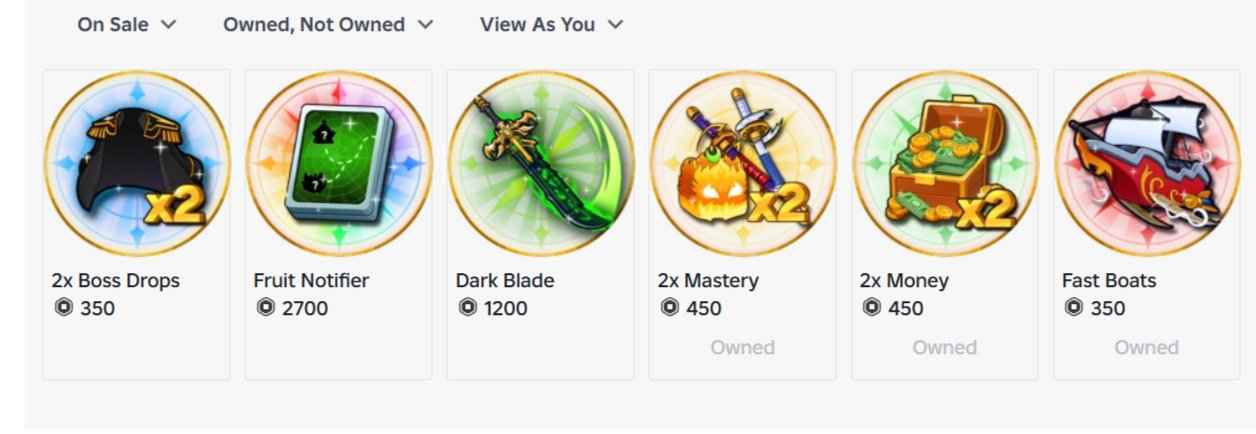View the Fruit Notifier pass

coord(339,165)
